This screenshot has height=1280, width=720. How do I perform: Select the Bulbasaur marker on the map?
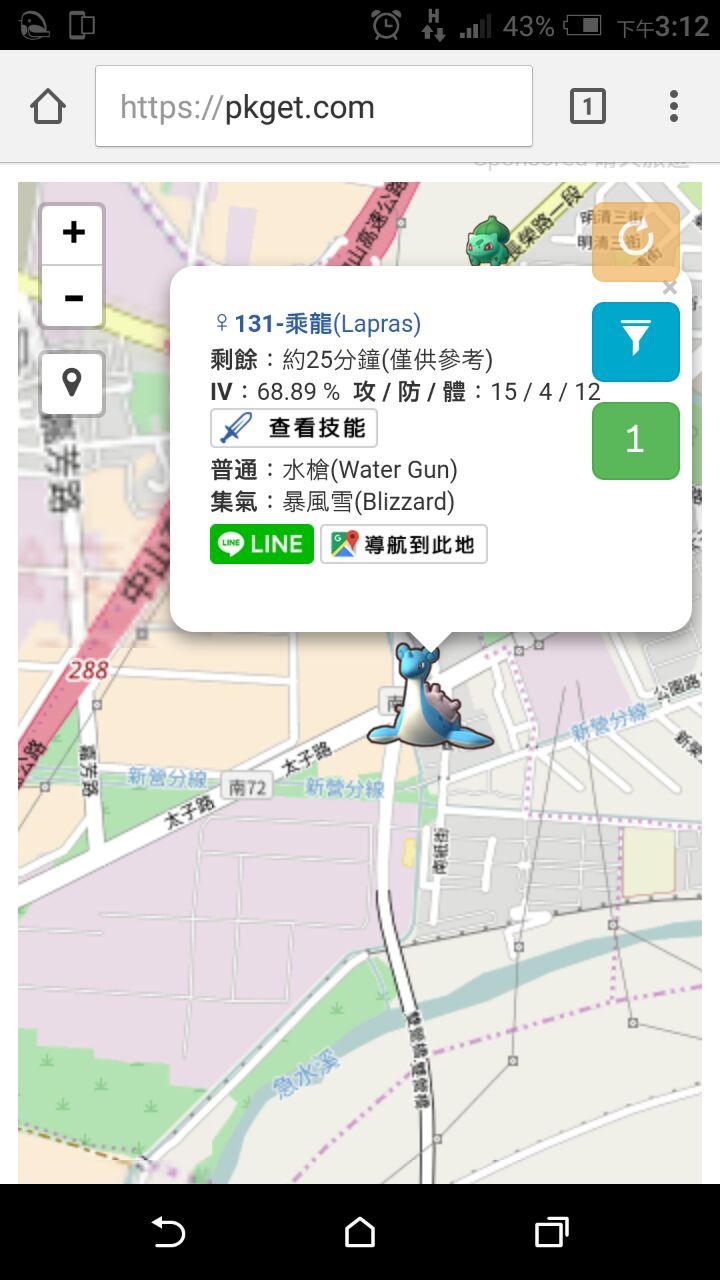pyautogui.click(x=488, y=240)
